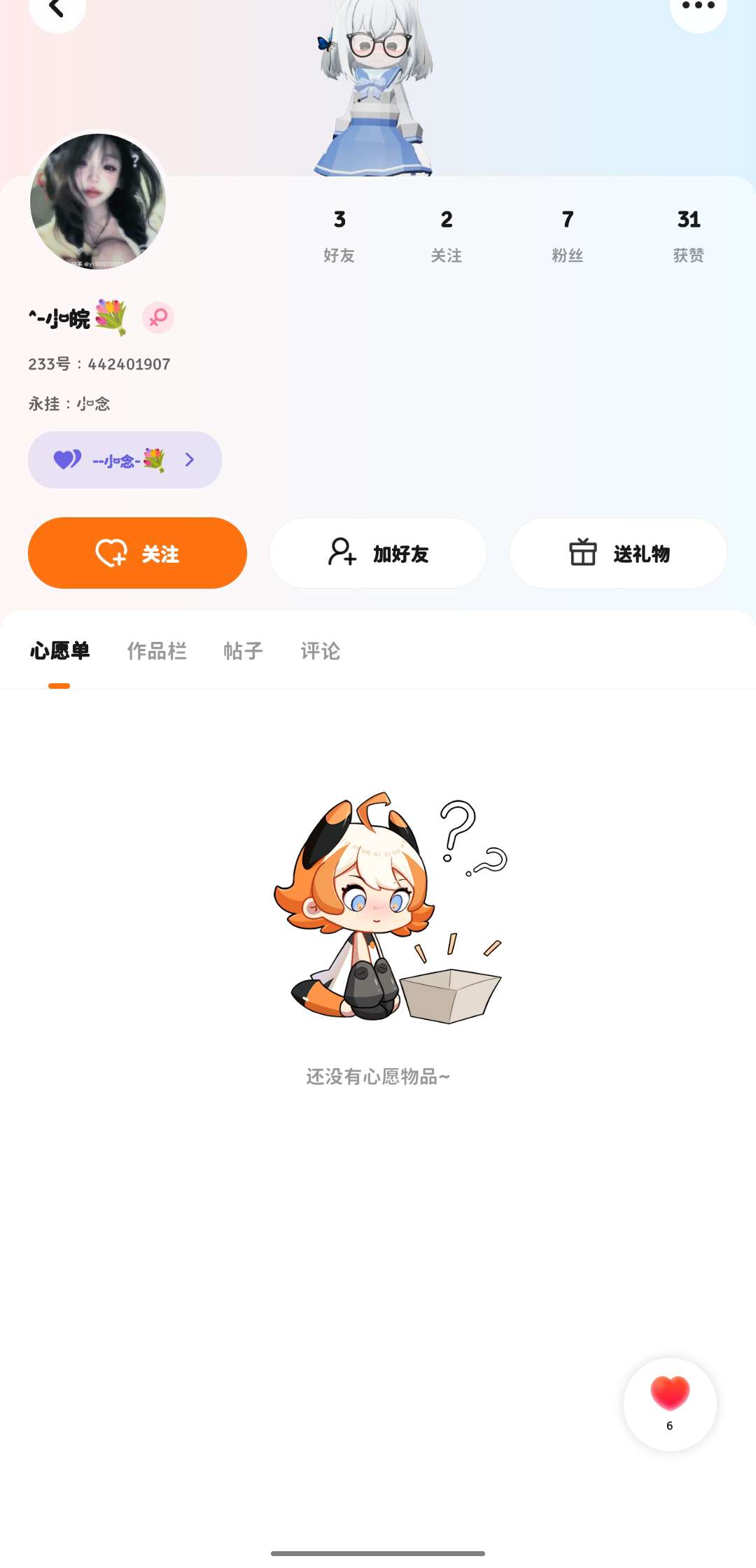Select the 心愿单 tab
The height and width of the screenshot is (1568, 756).
[59, 651]
